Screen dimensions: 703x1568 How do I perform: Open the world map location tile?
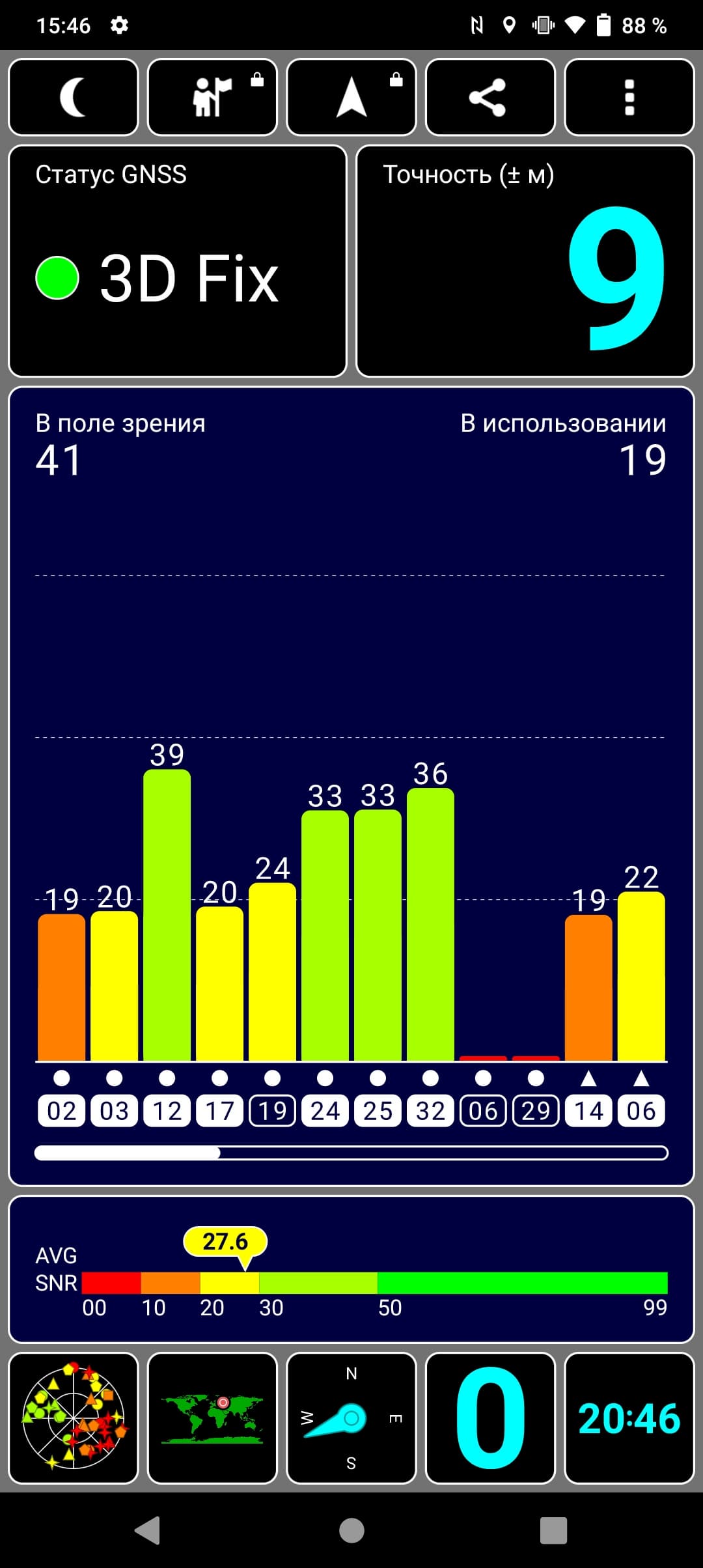[x=213, y=1418]
